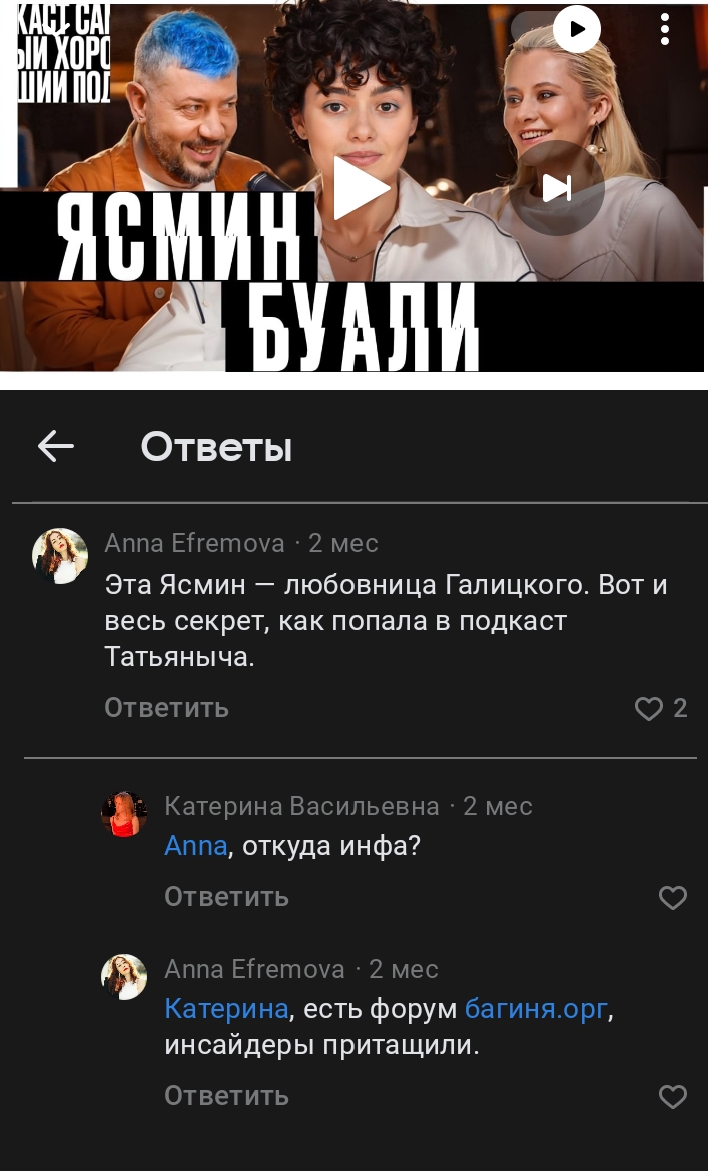Open the Катерина mention link
The image size is (708, 1171).
coord(226,1009)
